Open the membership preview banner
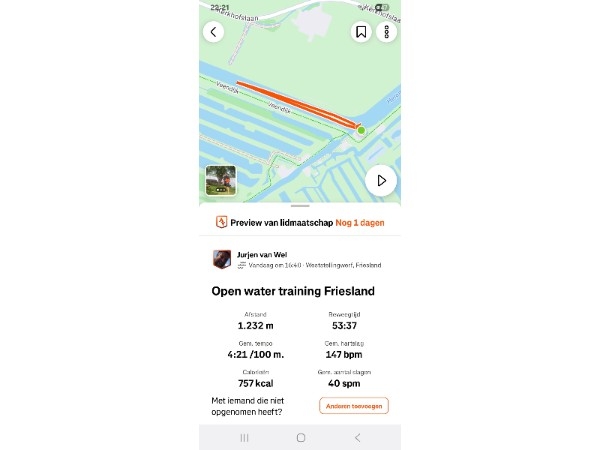Viewport: 600px width, 450px height. point(300,223)
